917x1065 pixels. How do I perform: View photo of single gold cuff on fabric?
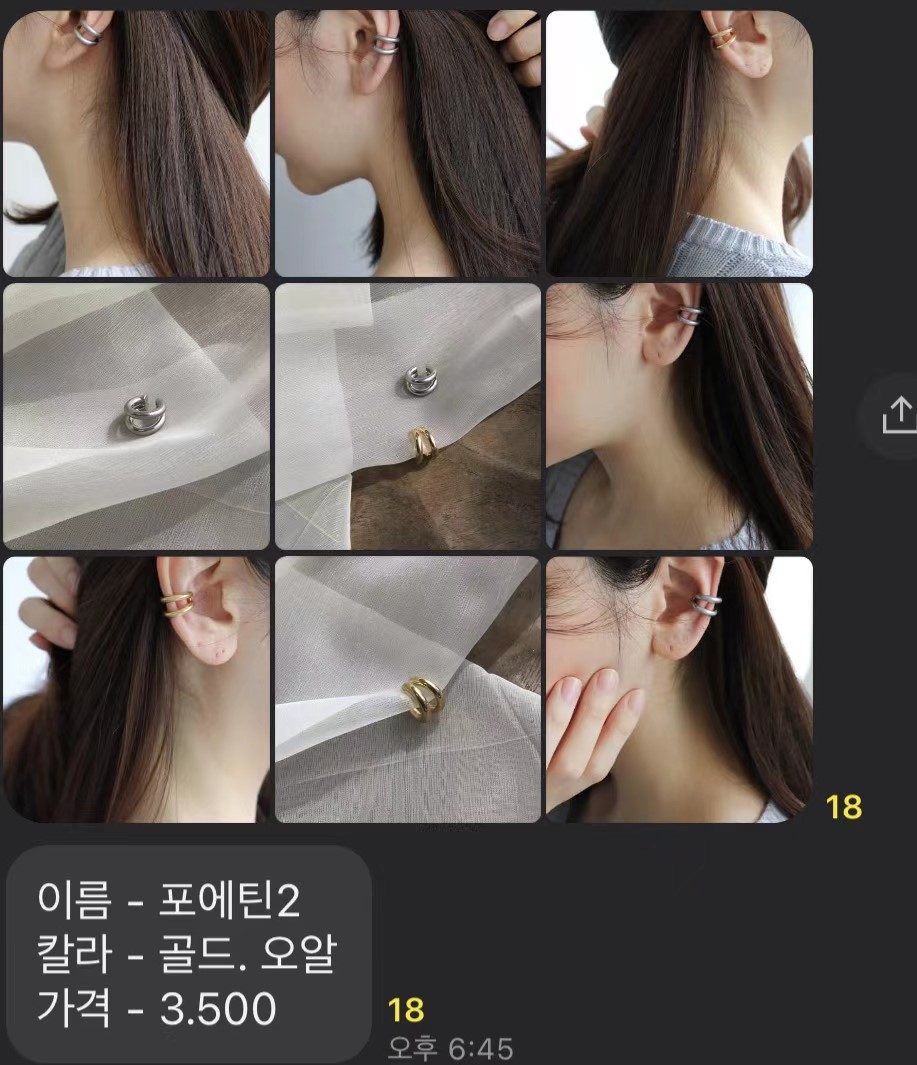[408, 689]
